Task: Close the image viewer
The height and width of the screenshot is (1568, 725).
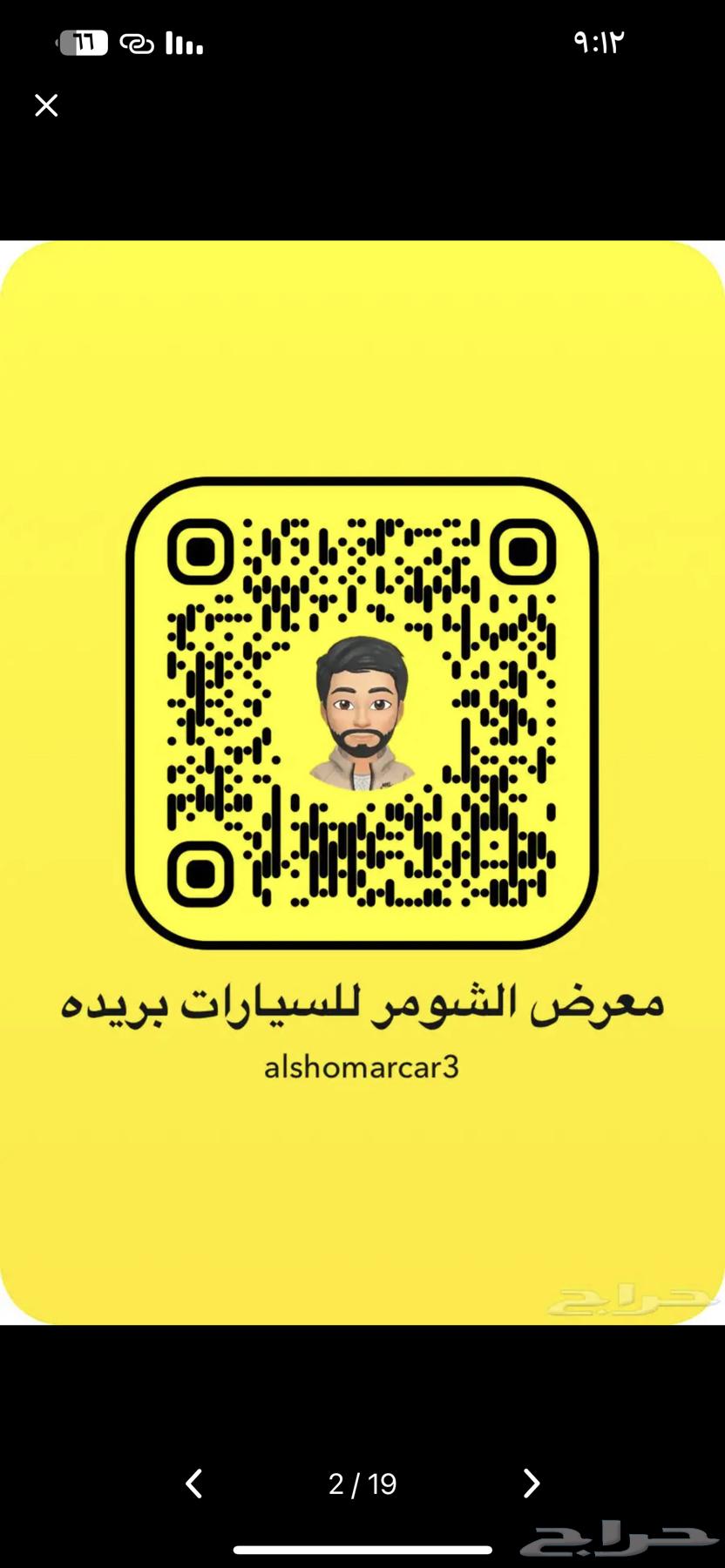Action: click(46, 105)
